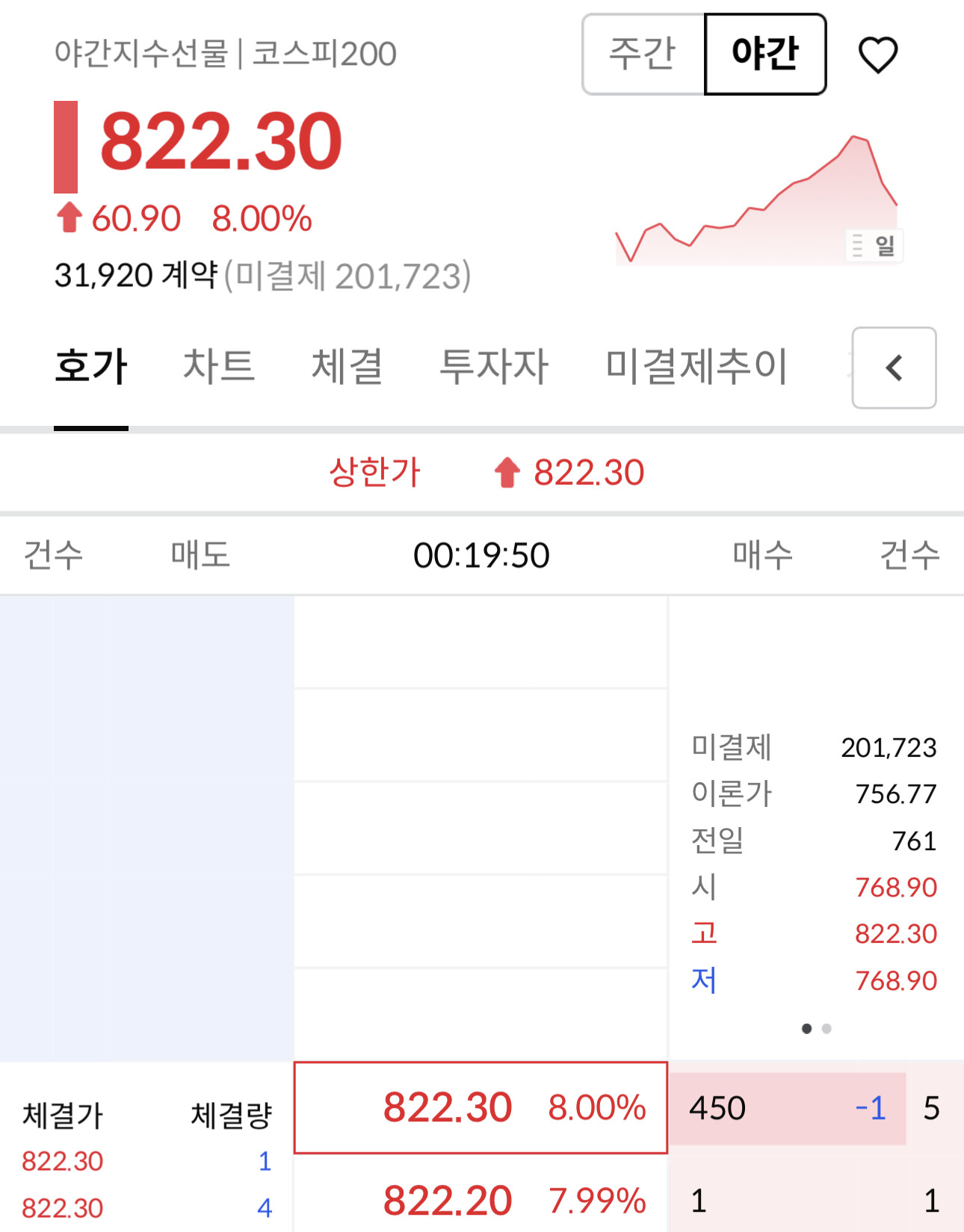964x1232 pixels.
Task: Tap the info panel page indicator dots
Action: pos(816,1029)
